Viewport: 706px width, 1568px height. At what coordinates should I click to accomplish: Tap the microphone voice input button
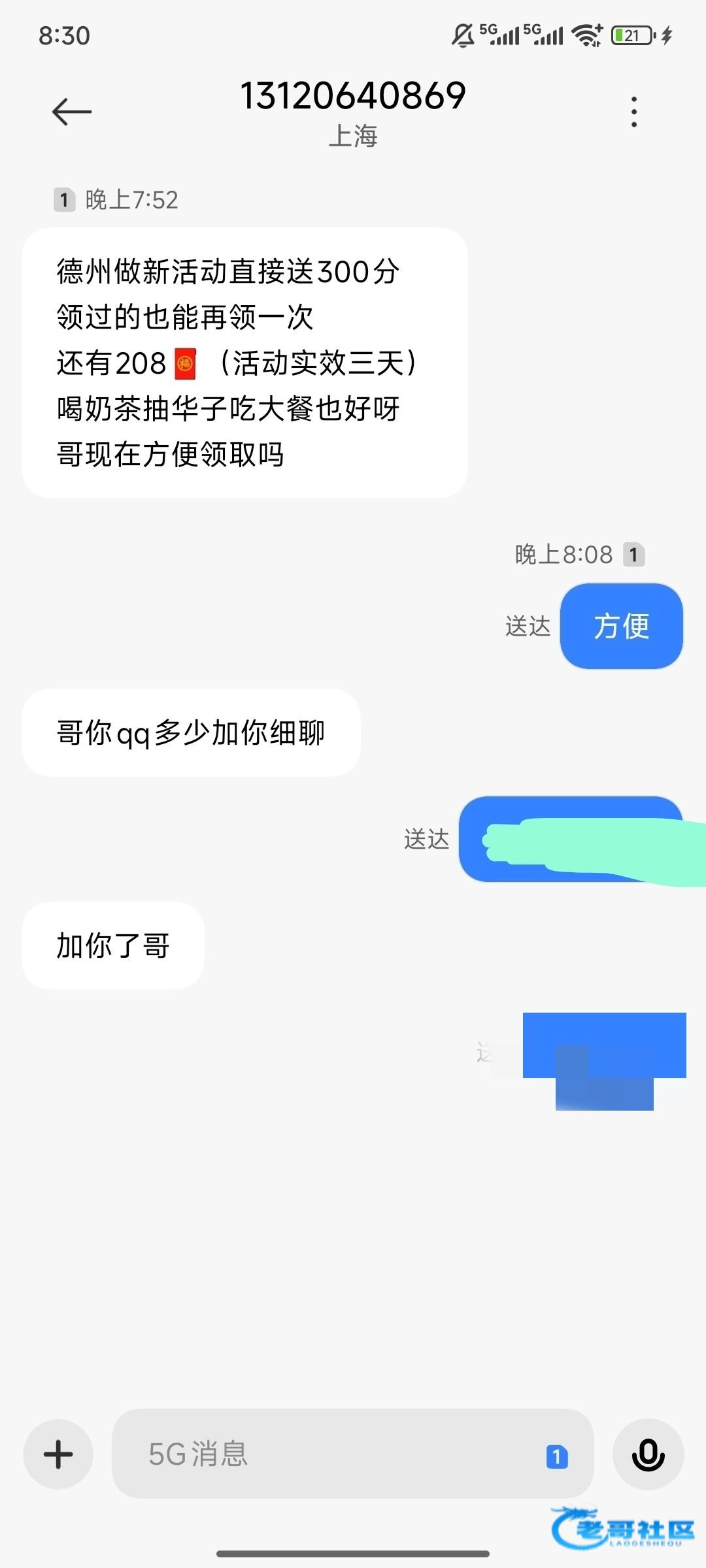[x=648, y=1454]
